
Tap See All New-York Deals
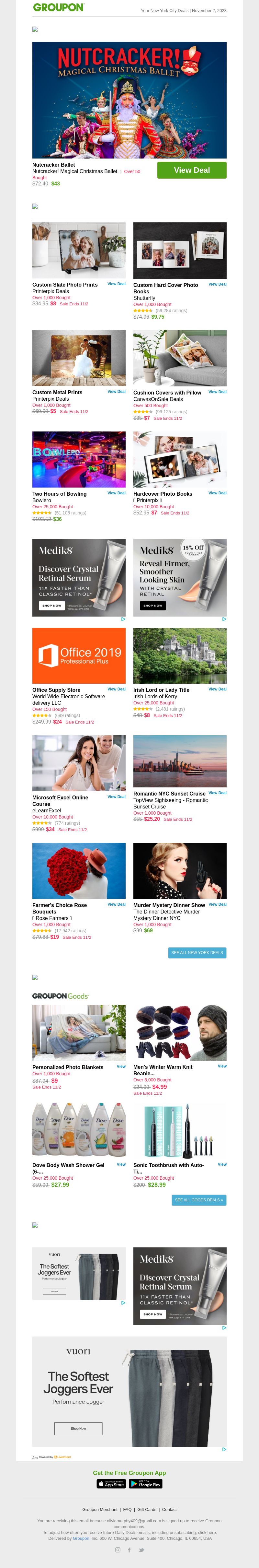[x=197, y=953]
